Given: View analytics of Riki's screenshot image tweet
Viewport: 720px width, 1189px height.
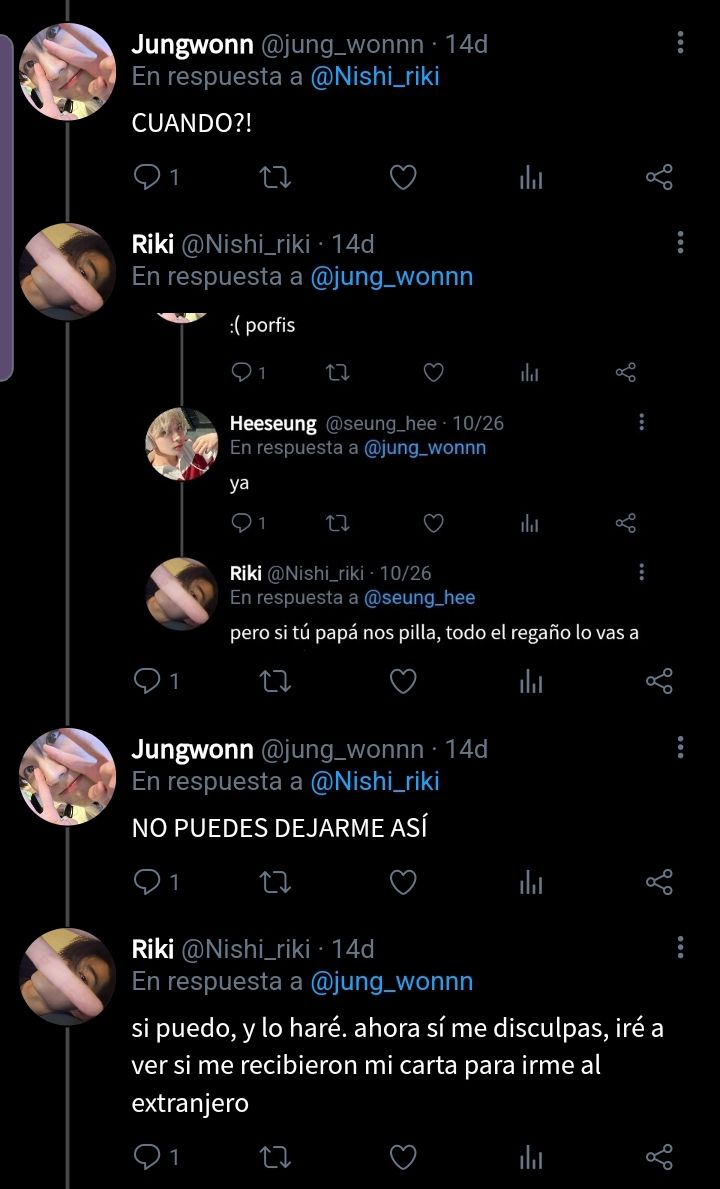Looking at the screenshot, I should tap(531, 681).
